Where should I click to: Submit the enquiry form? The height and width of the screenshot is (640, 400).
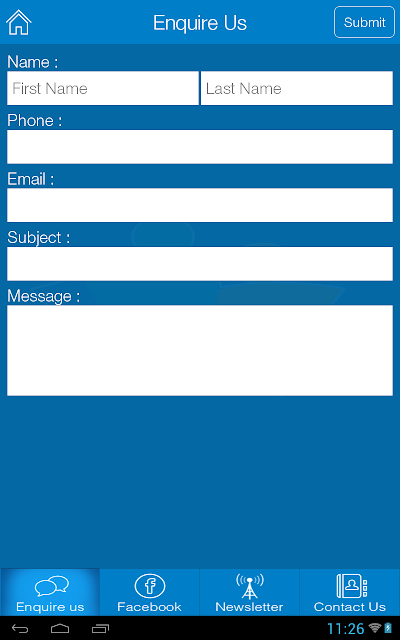point(364,22)
